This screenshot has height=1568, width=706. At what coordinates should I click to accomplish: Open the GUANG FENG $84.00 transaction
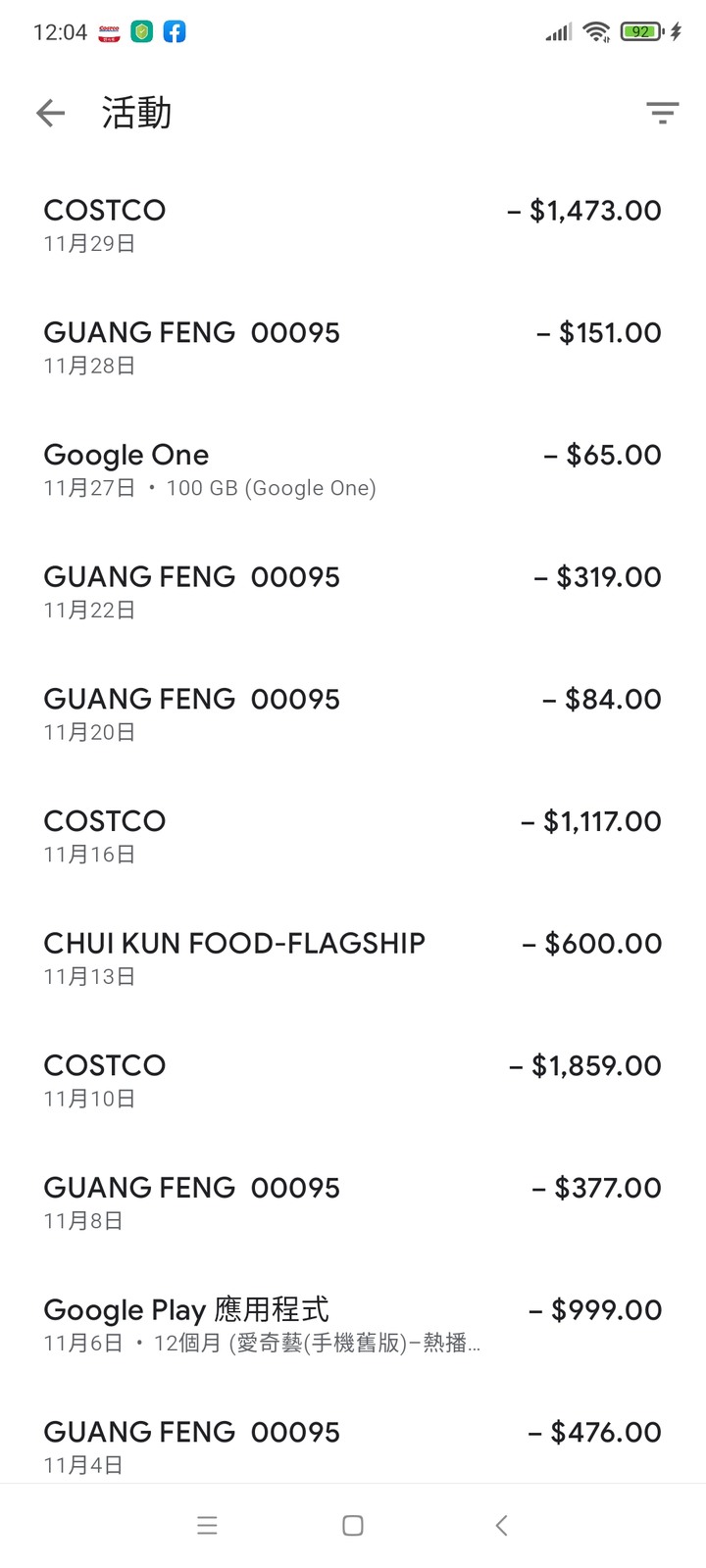[353, 714]
